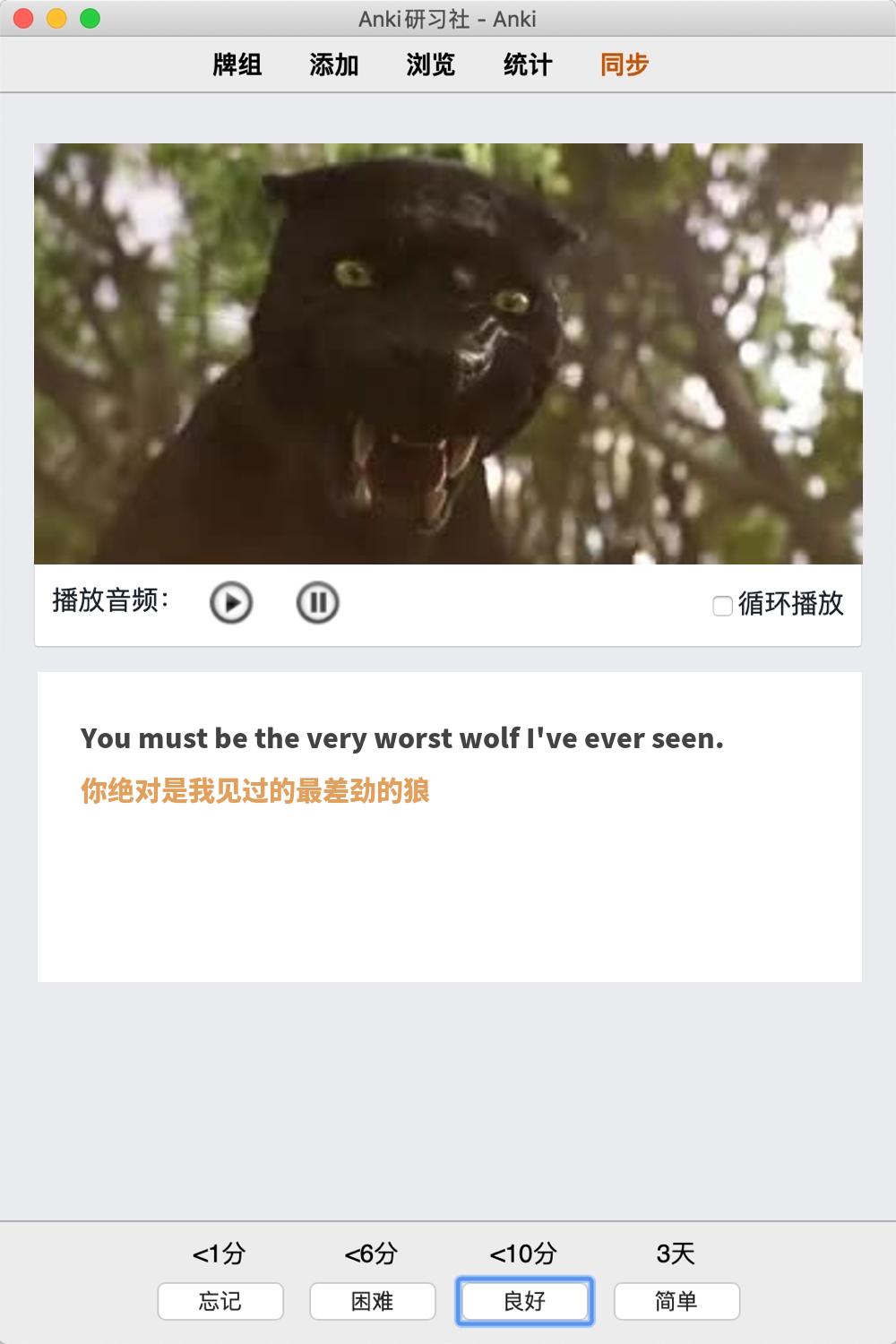
Task: Pause the card audio
Action: tap(317, 602)
